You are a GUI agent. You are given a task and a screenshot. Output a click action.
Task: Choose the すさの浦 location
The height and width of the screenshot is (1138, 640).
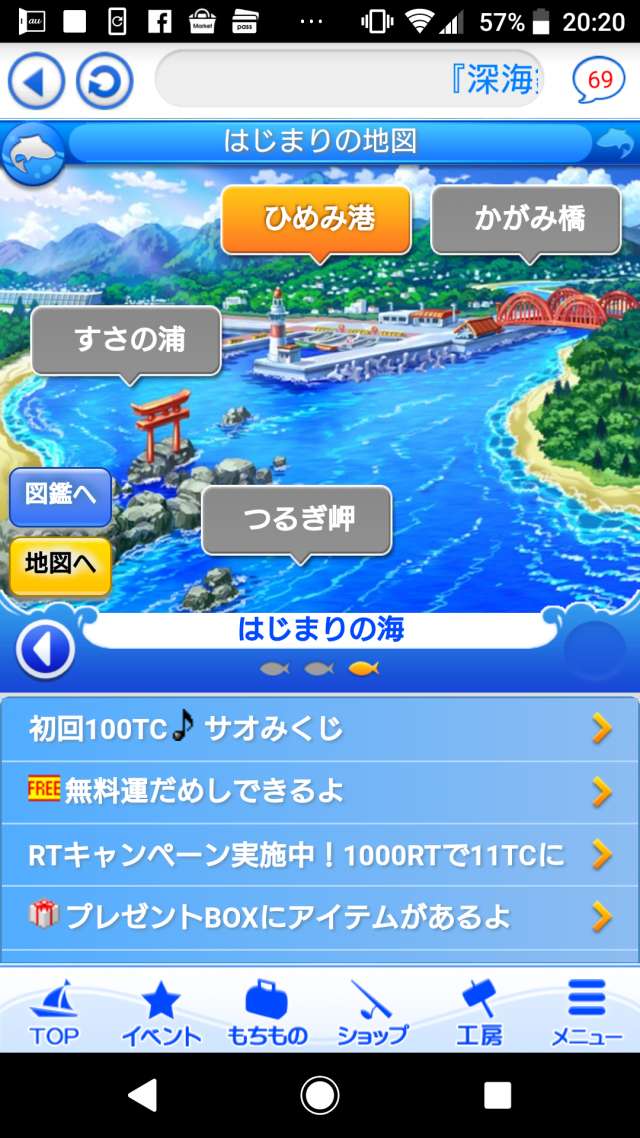pos(127,340)
